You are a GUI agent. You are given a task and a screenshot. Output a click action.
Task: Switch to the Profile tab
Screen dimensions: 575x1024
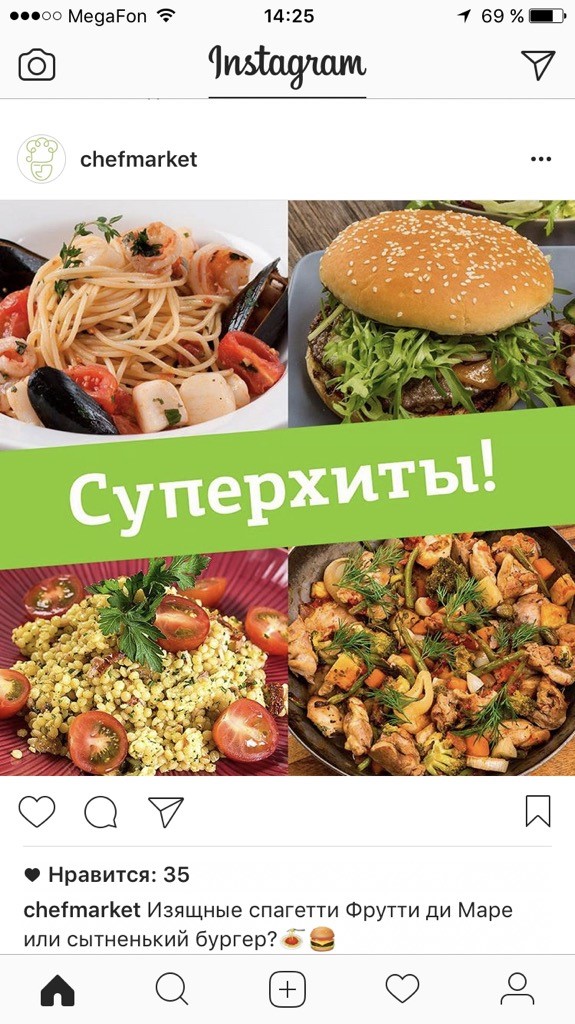(517, 989)
